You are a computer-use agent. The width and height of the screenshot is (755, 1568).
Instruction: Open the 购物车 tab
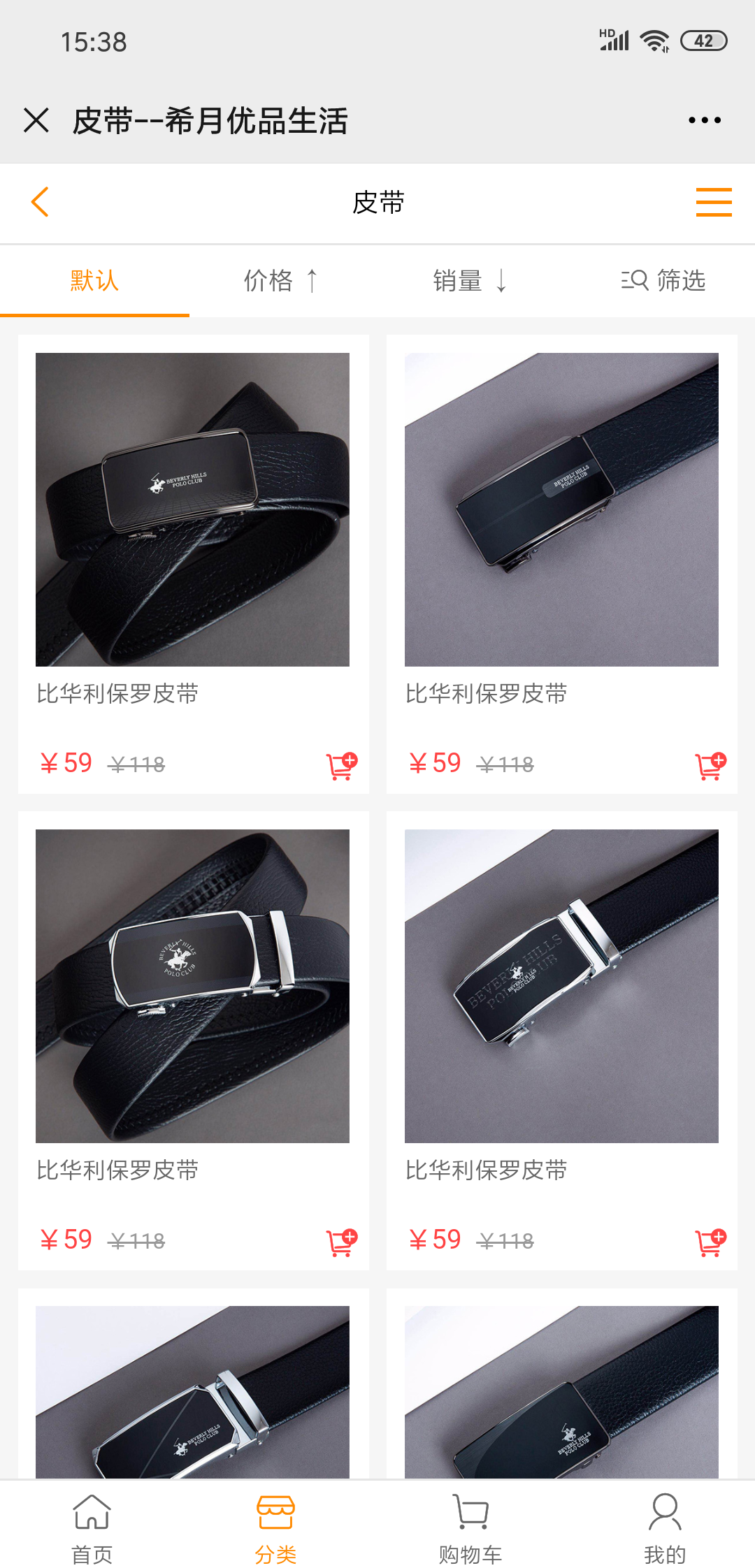[470, 1529]
